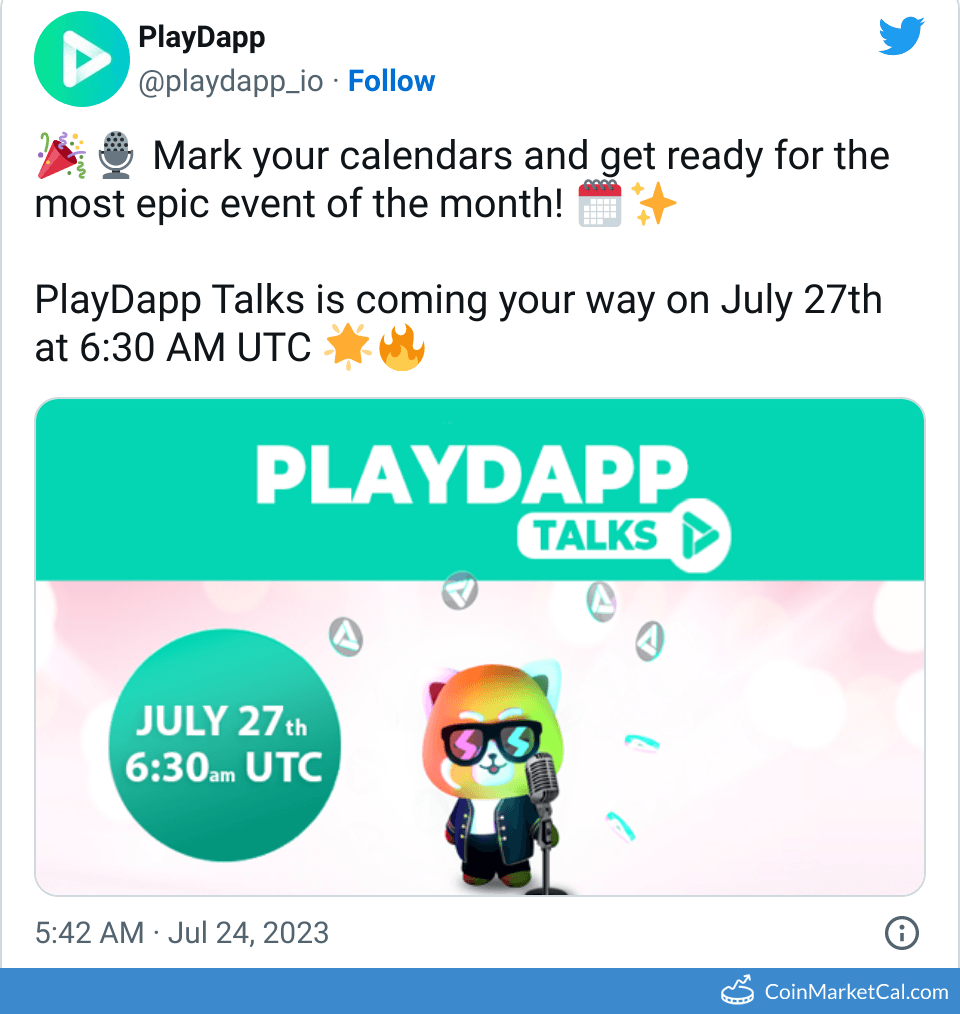Screen dimensions: 960x1014
Task: Follow the PlayDapp account
Action: [x=391, y=81]
